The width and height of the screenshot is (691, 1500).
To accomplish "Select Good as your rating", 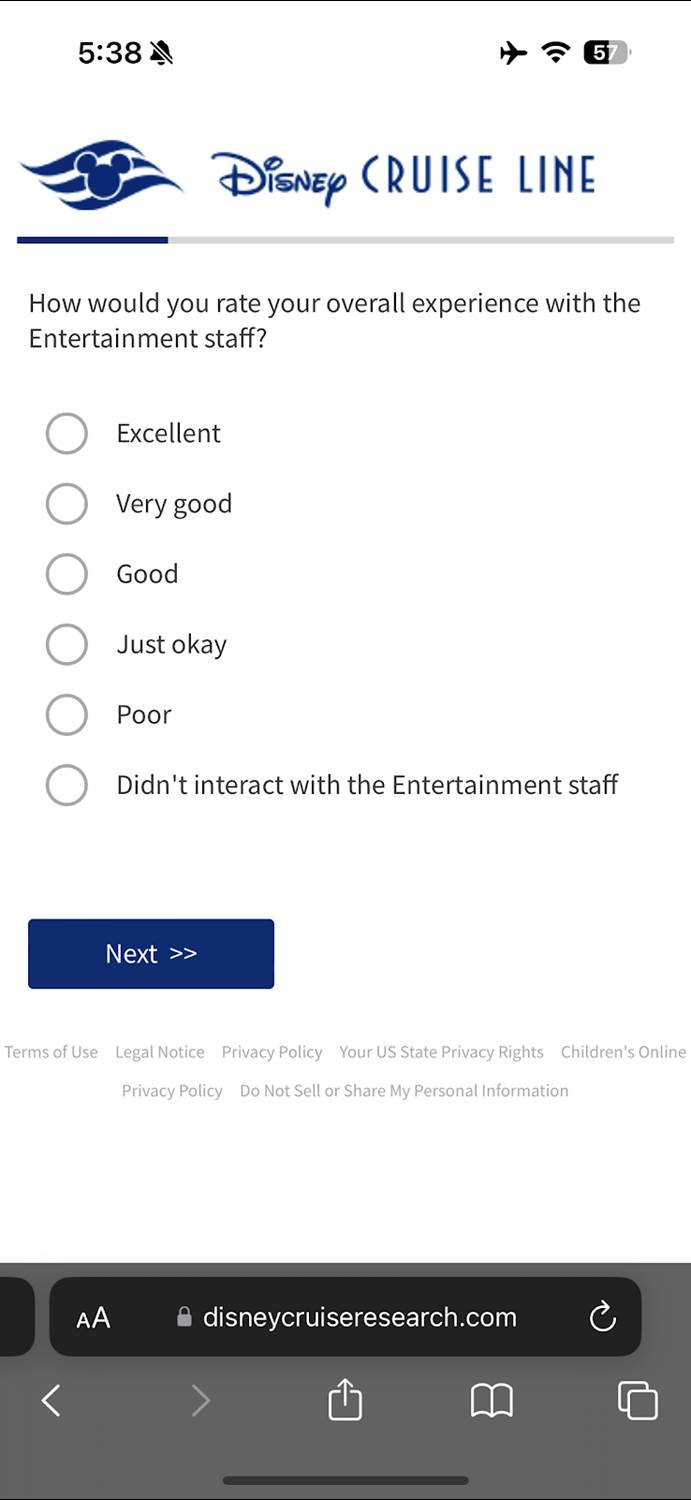I will click(x=67, y=574).
